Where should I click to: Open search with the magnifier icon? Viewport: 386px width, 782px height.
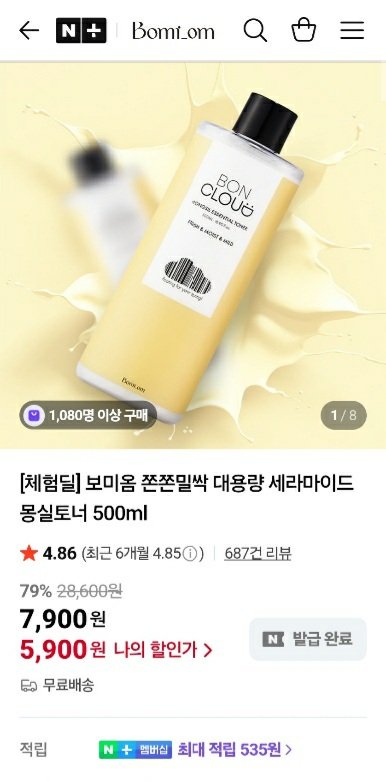tap(255, 30)
